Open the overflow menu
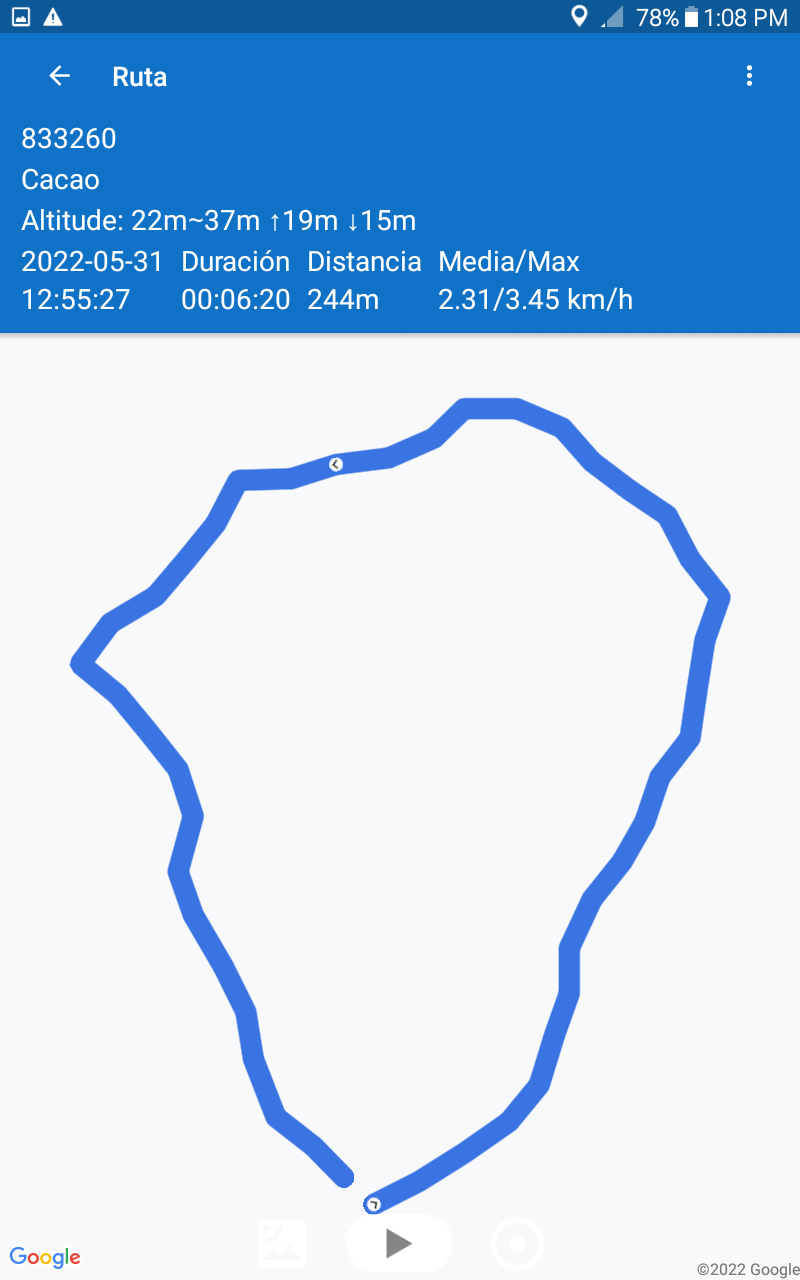This screenshot has width=800, height=1280. click(749, 76)
